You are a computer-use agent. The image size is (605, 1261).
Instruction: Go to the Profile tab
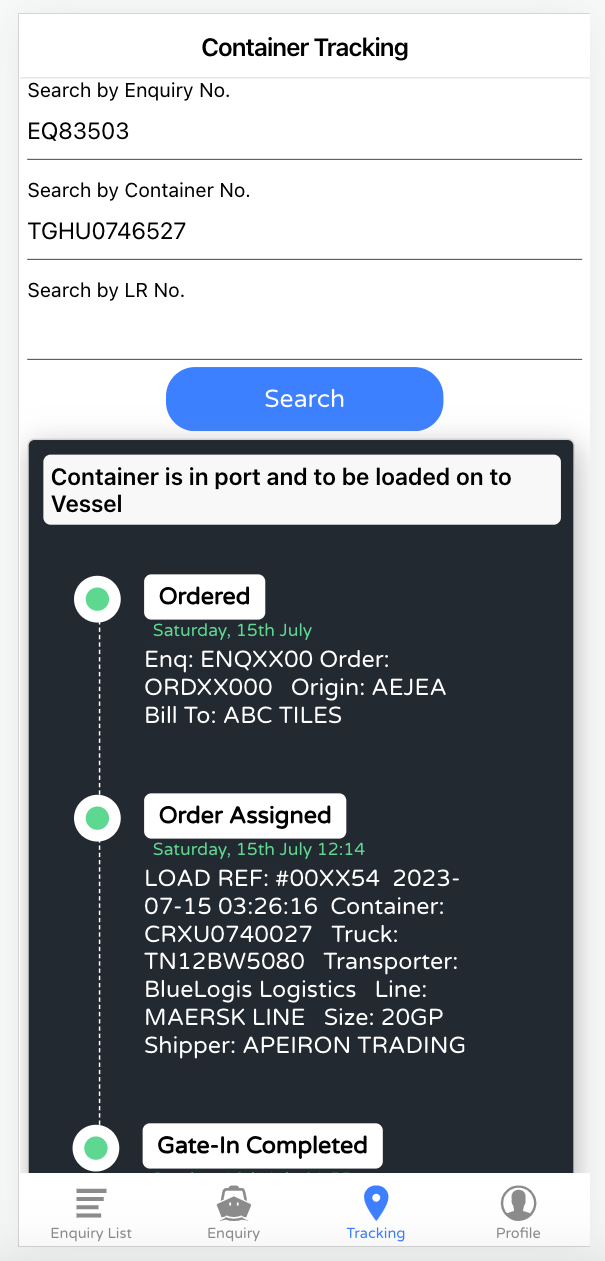coord(518,1212)
